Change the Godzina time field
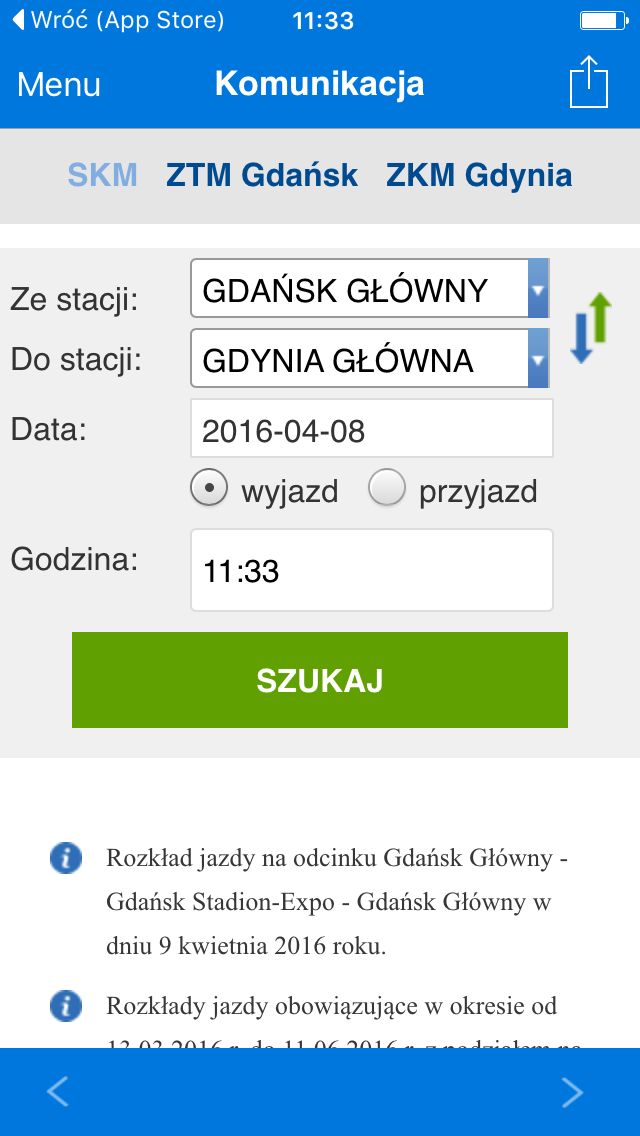Viewport: 640px width, 1136px height. tap(372, 570)
